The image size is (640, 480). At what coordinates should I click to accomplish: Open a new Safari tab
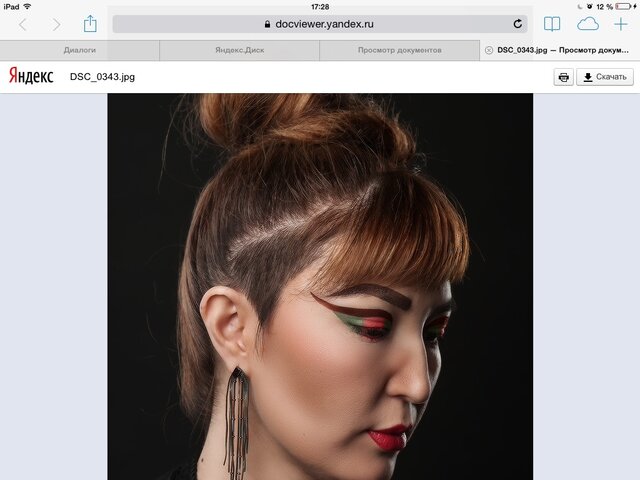coord(621,24)
